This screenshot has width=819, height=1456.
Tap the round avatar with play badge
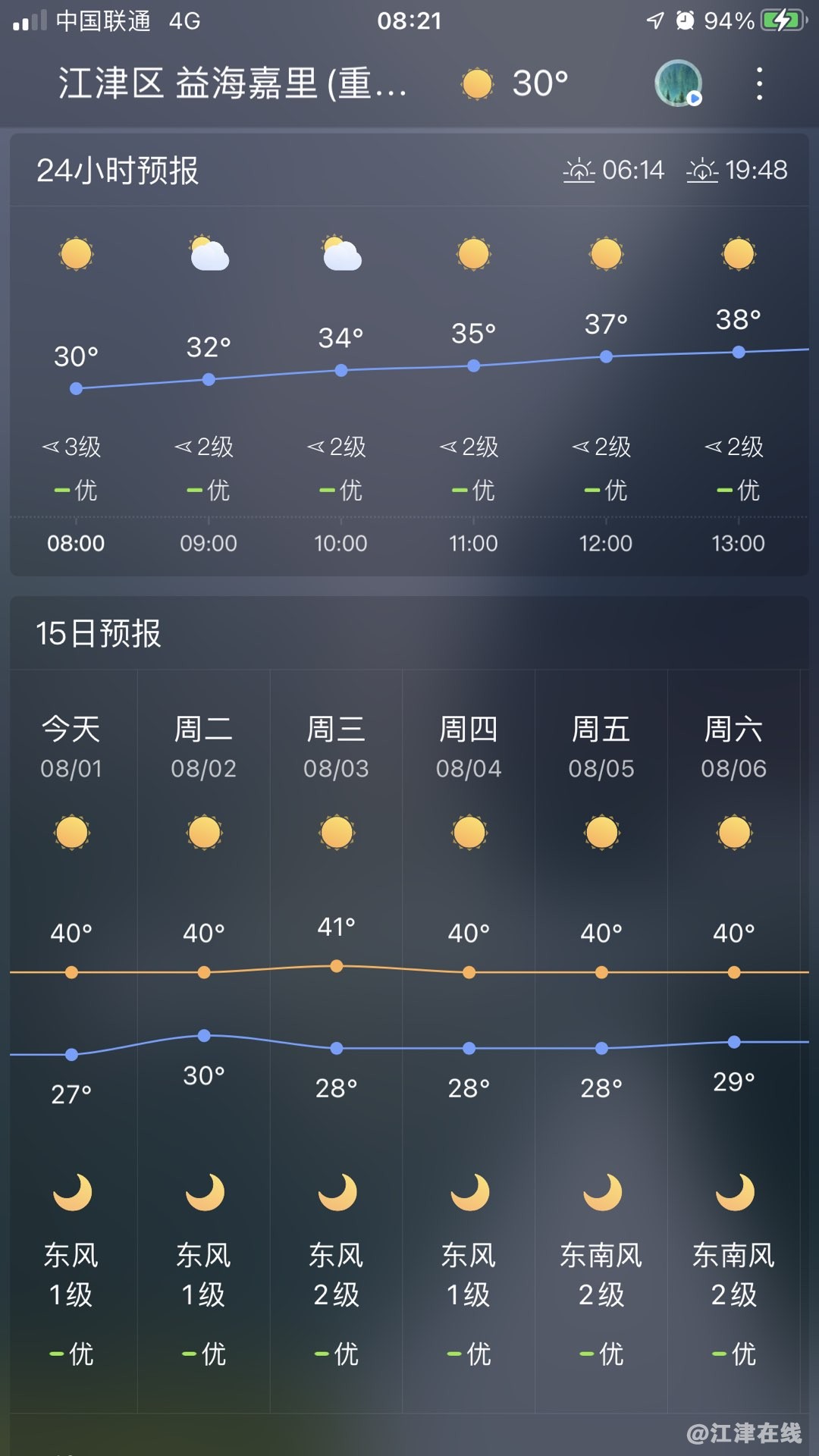[x=678, y=83]
